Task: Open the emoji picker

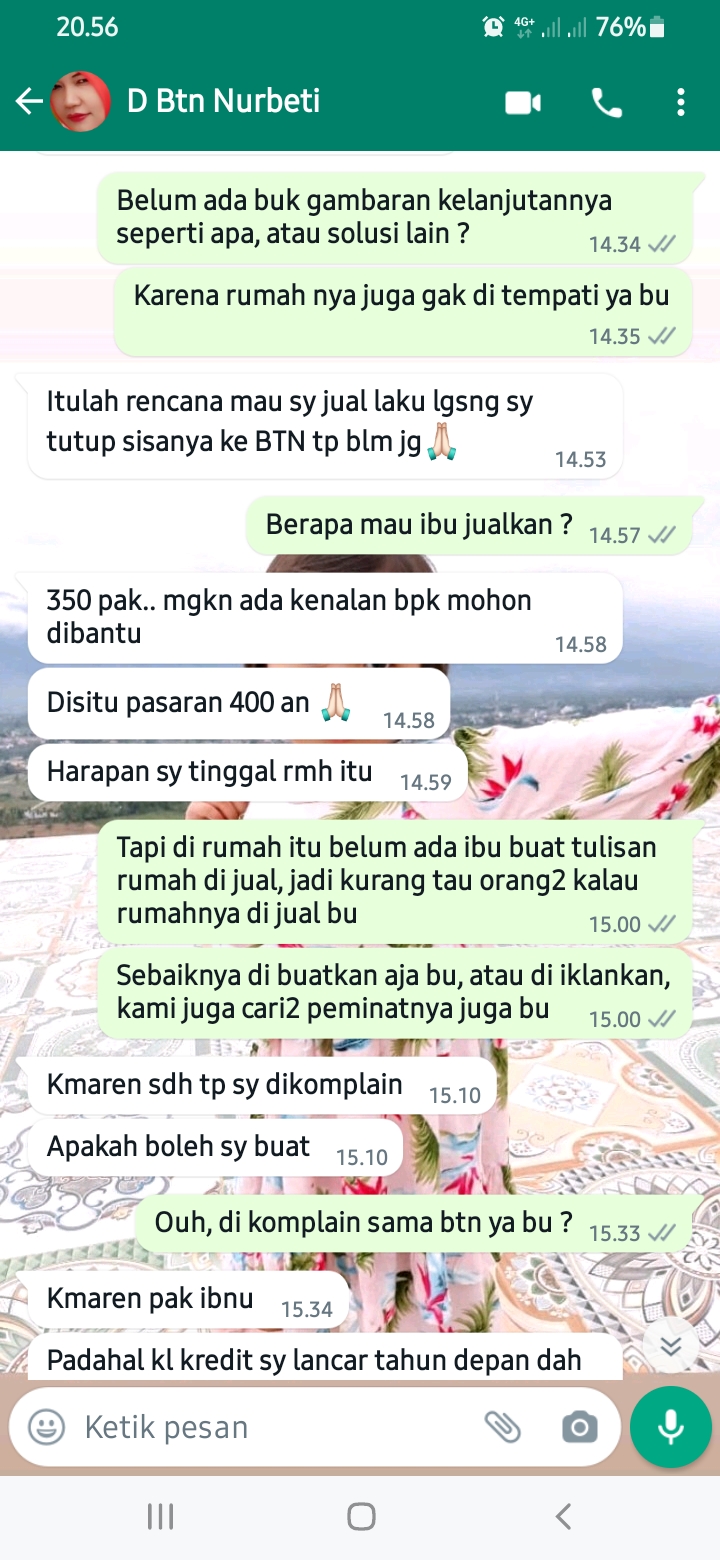Action: click(x=46, y=1427)
